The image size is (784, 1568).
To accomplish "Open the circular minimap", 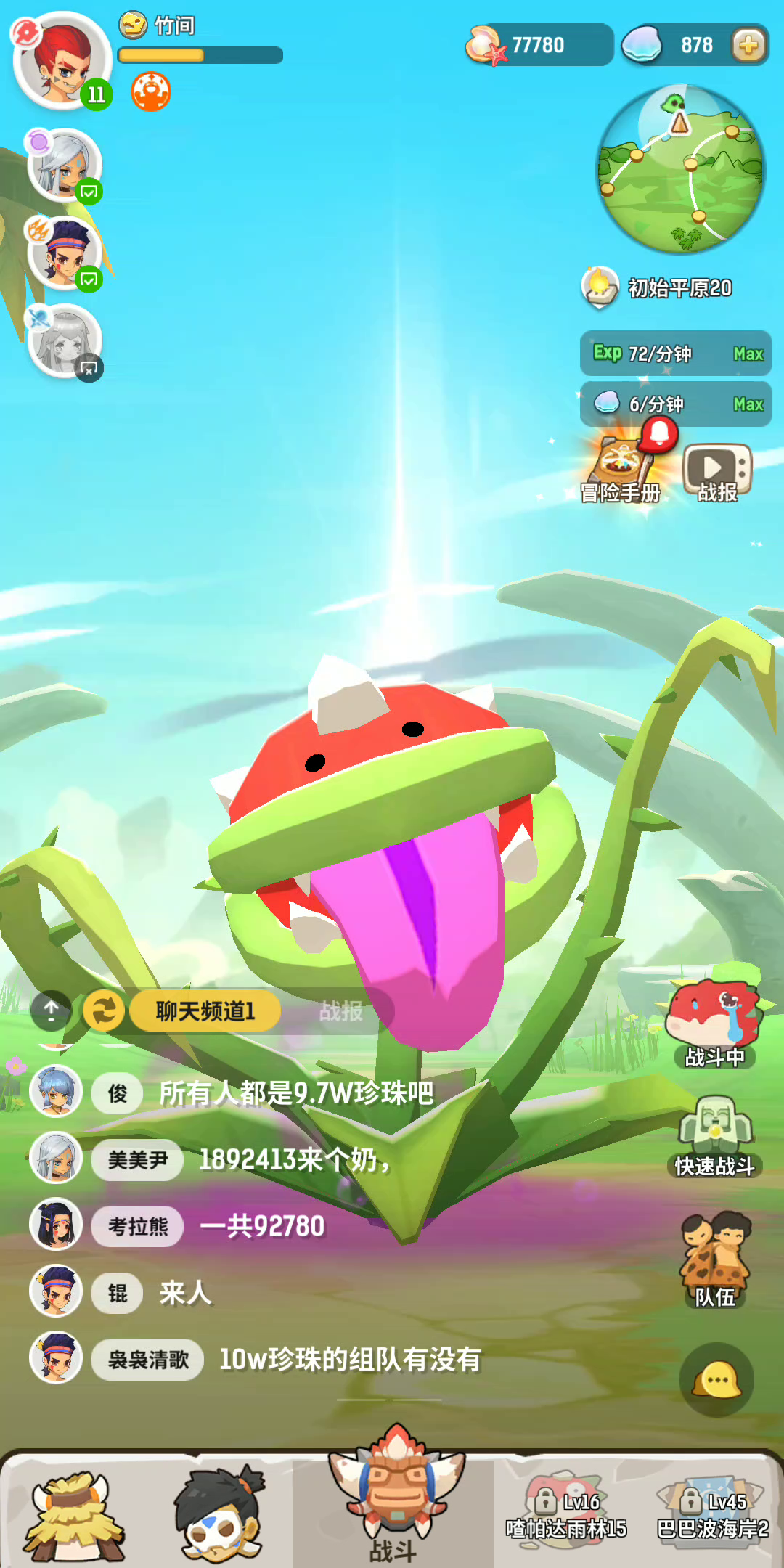I will pos(681,170).
